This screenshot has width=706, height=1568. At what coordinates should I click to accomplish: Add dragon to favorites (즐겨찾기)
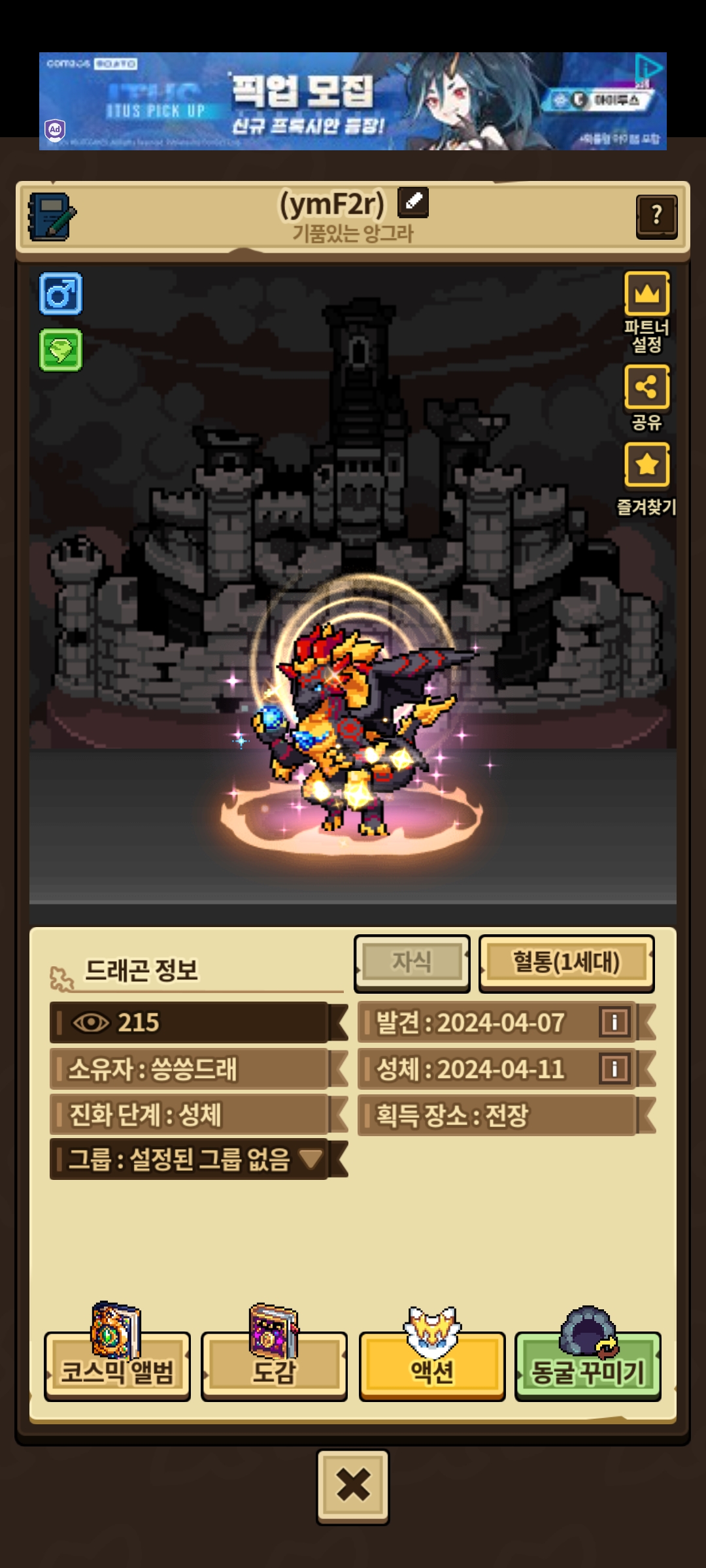click(x=647, y=465)
